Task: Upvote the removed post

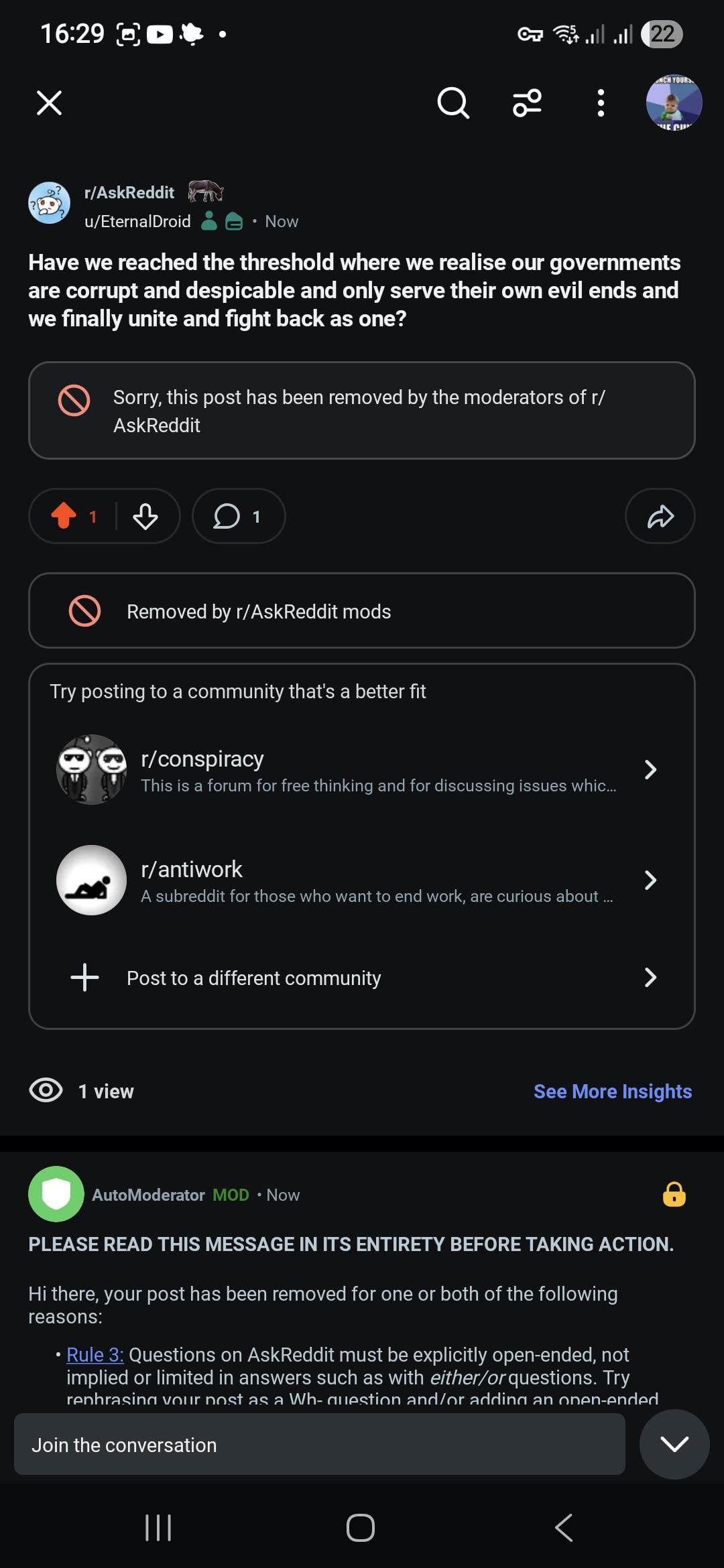Action: pos(64,516)
